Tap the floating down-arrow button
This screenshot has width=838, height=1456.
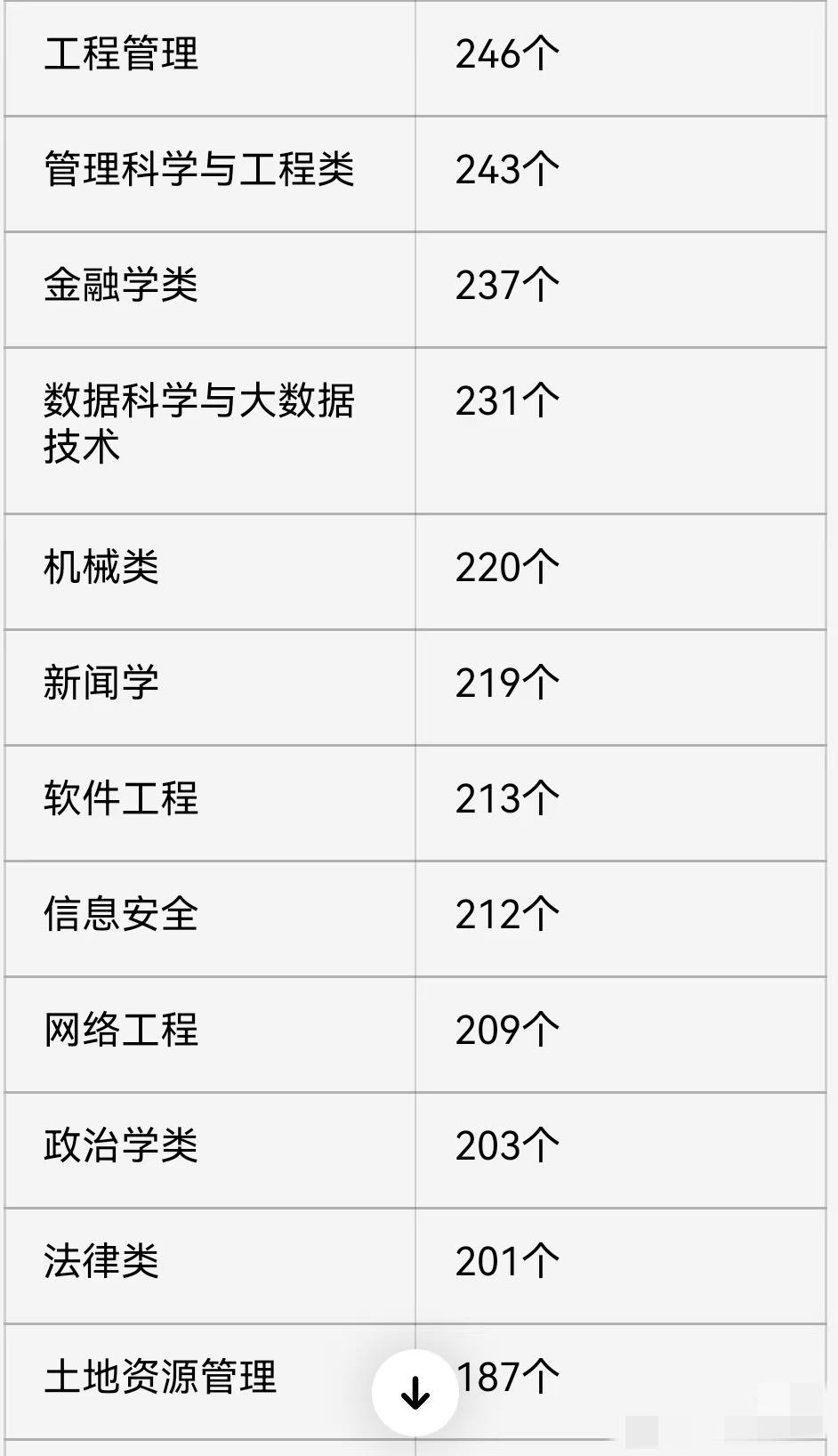coord(415,1393)
